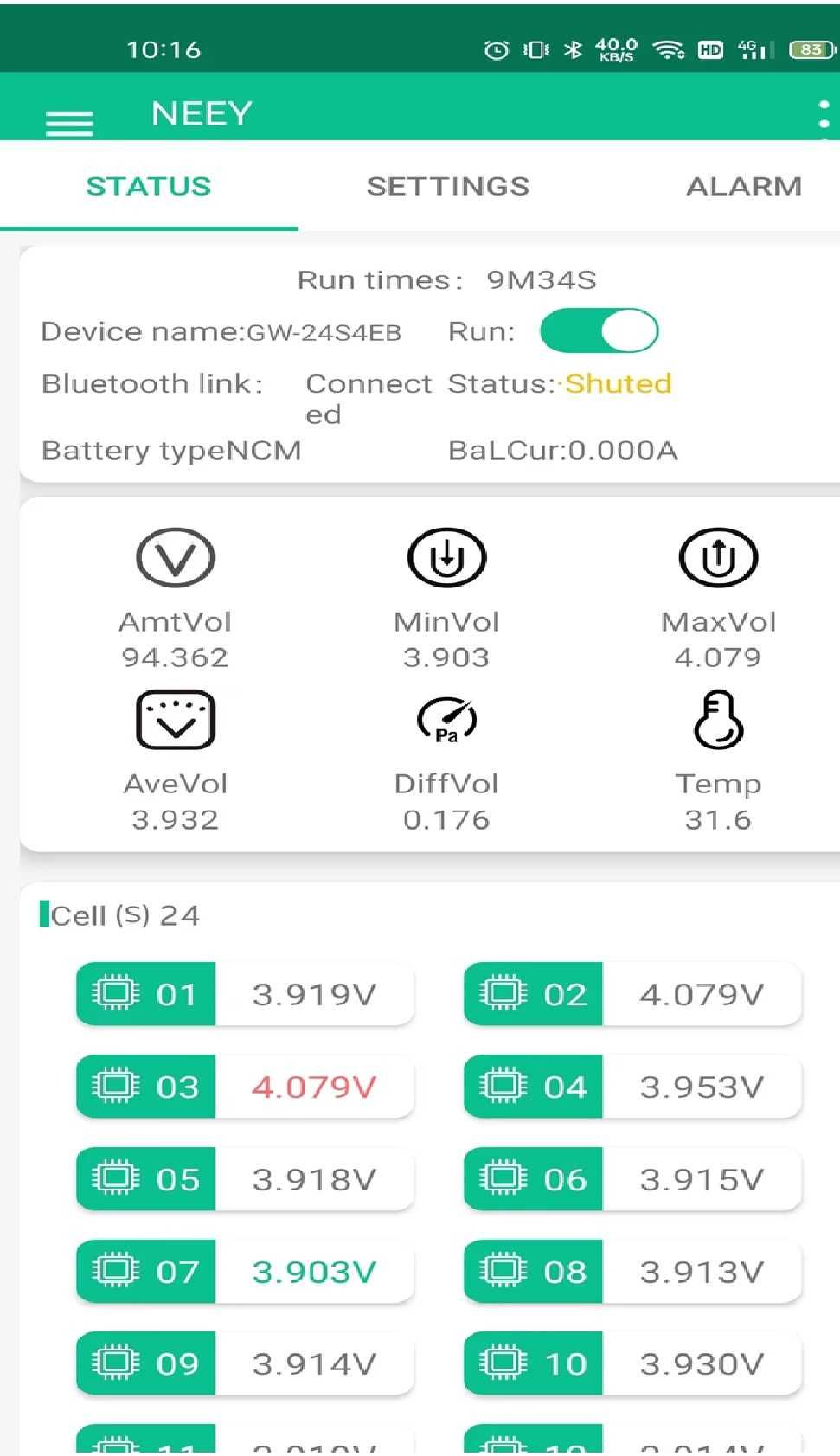Select the STATUS tab
Image resolution: width=840 pixels, height=1456 pixels.
click(x=149, y=186)
